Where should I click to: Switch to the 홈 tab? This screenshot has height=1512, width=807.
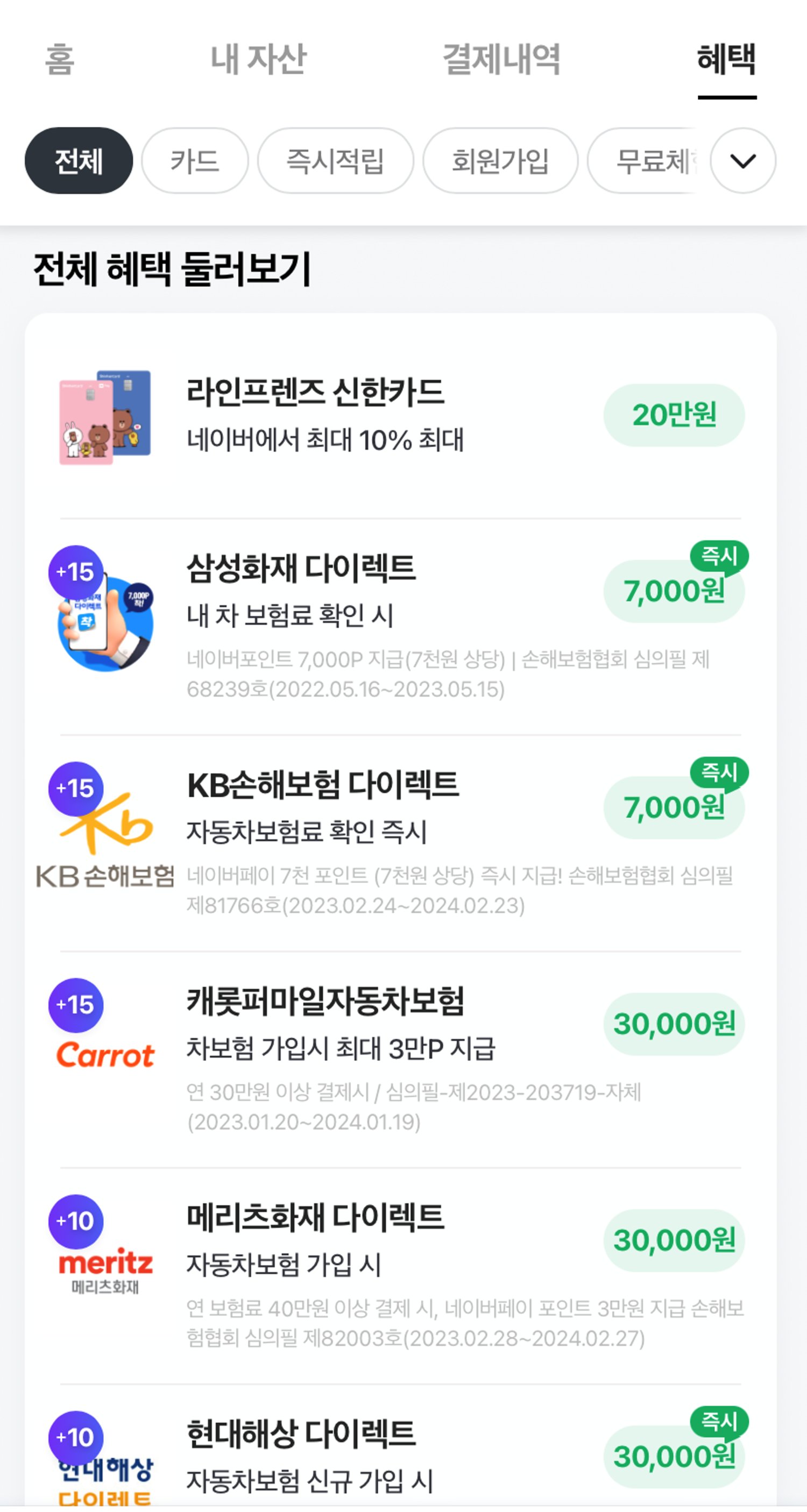tap(60, 59)
